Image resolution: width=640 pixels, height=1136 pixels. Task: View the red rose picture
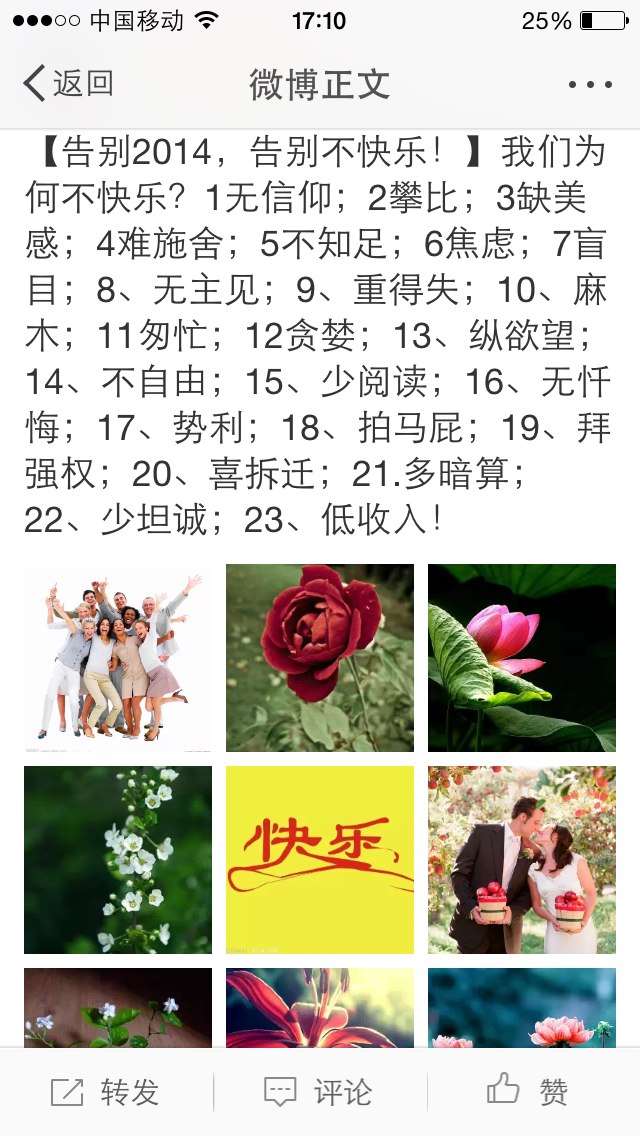click(320, 658)
